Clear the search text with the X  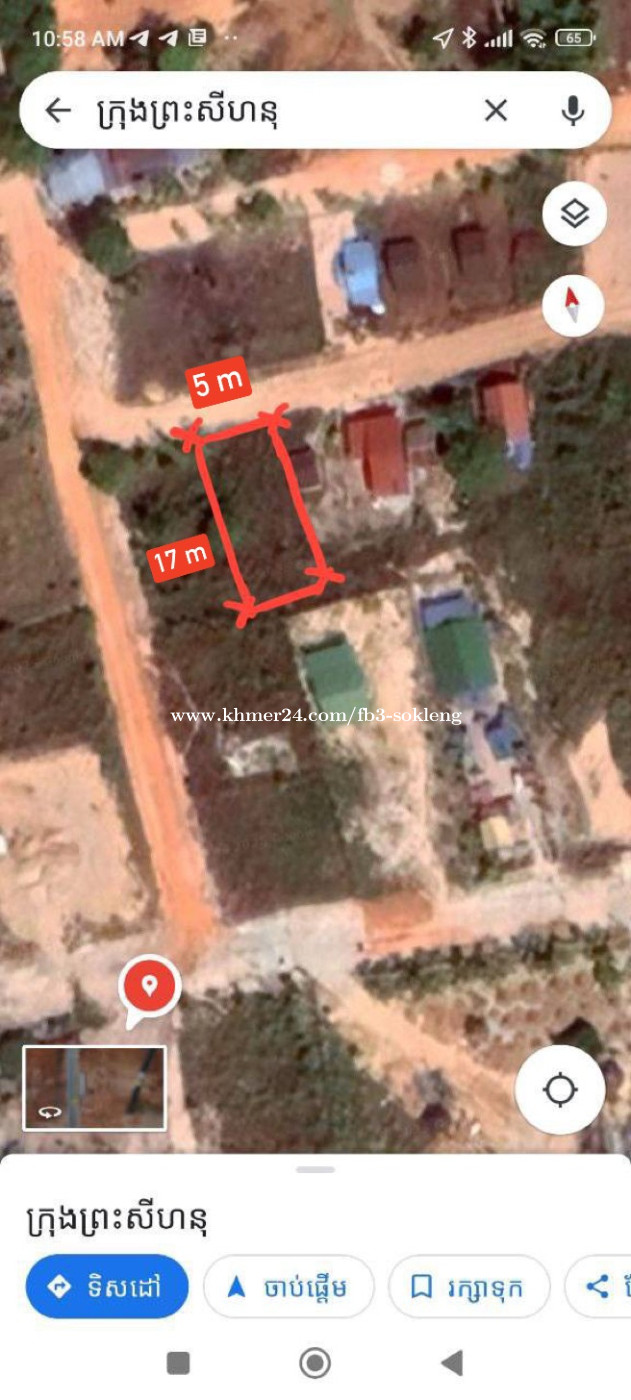(x=496, y=110)
